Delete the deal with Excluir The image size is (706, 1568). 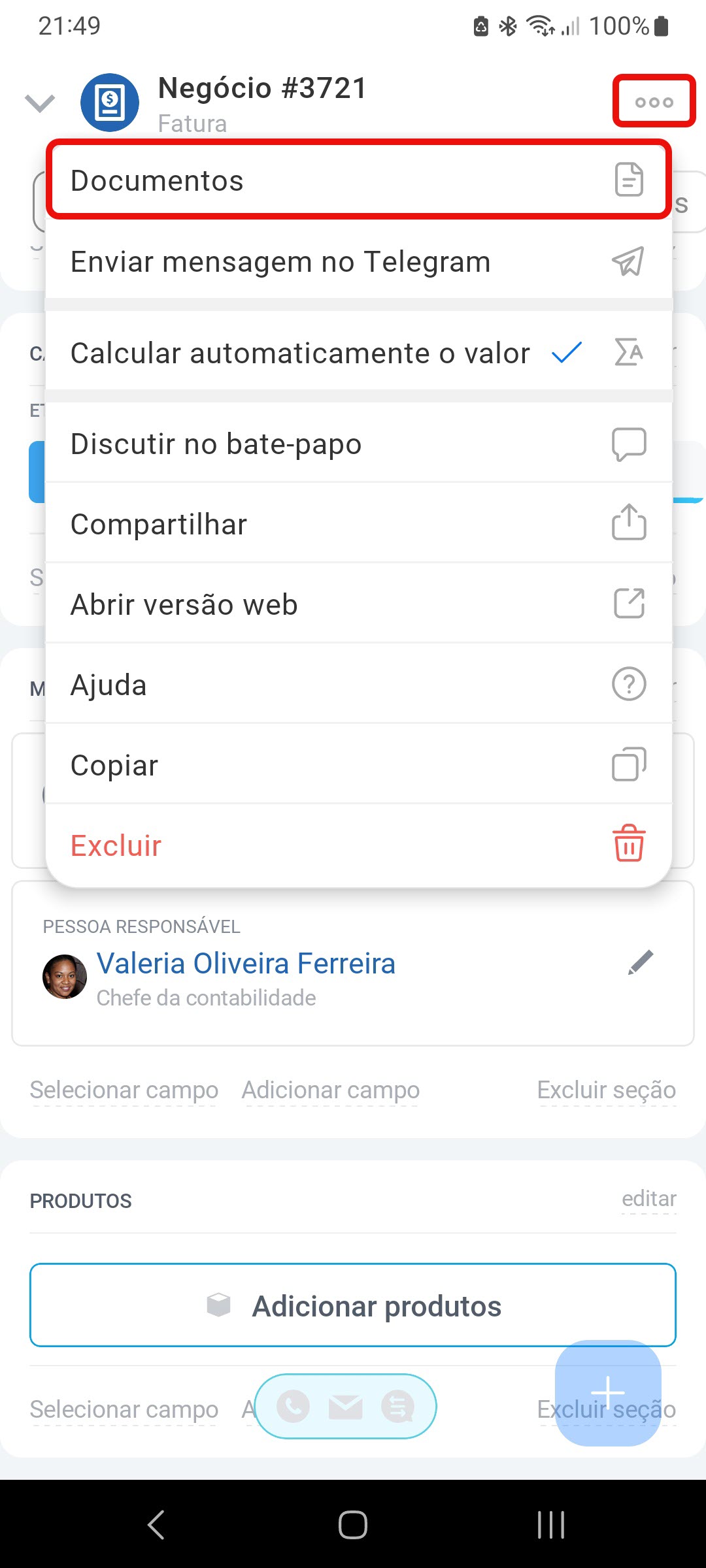coord(358,845)
